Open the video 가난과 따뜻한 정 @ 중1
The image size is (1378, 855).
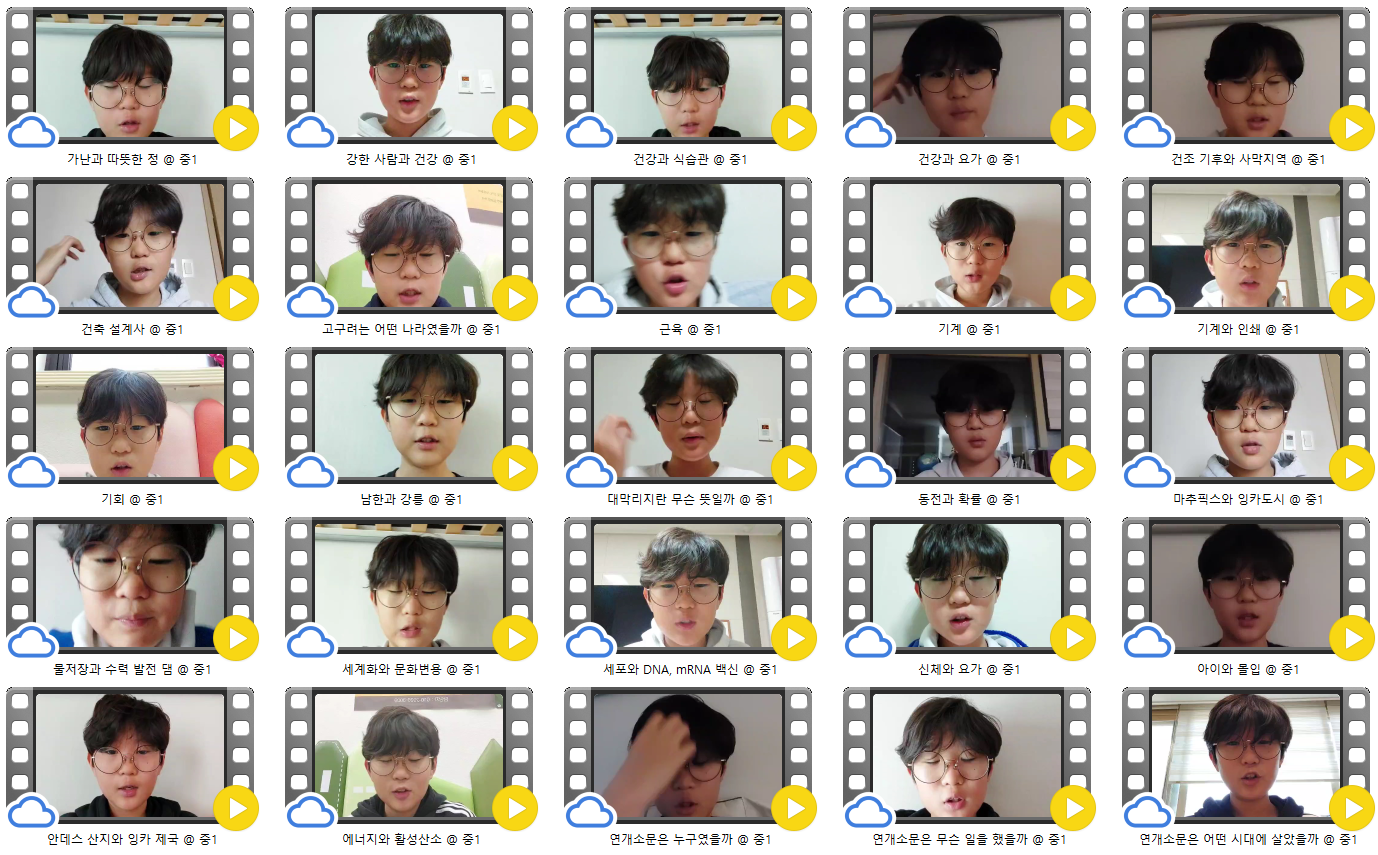(130, 75)
